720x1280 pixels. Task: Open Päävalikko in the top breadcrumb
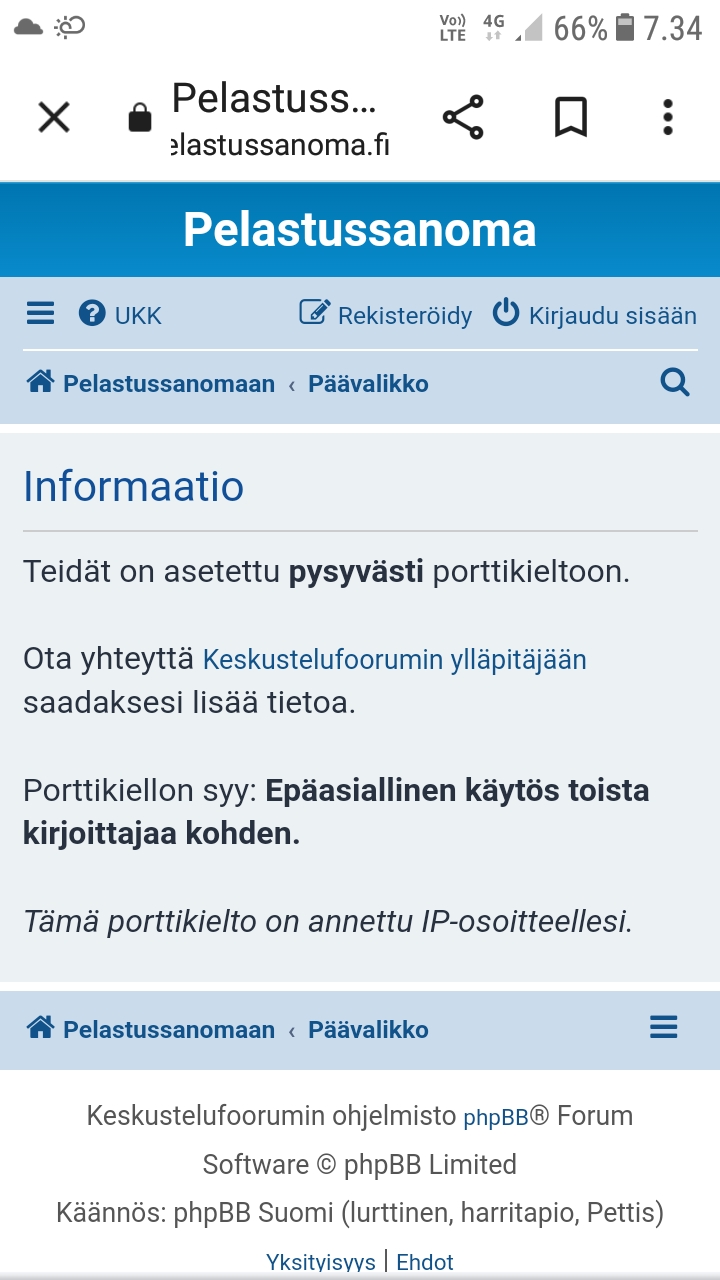tap(368, 384)
